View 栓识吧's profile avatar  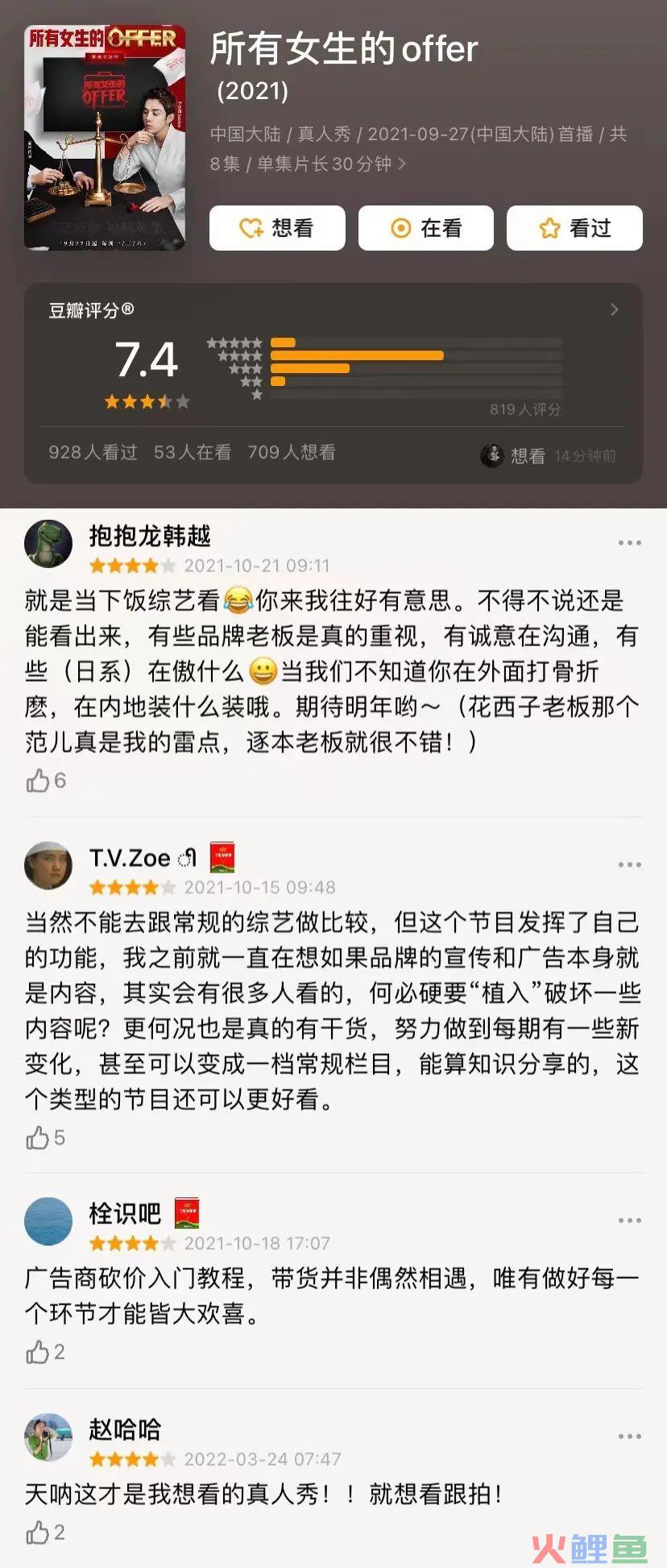pos(48,1221)
